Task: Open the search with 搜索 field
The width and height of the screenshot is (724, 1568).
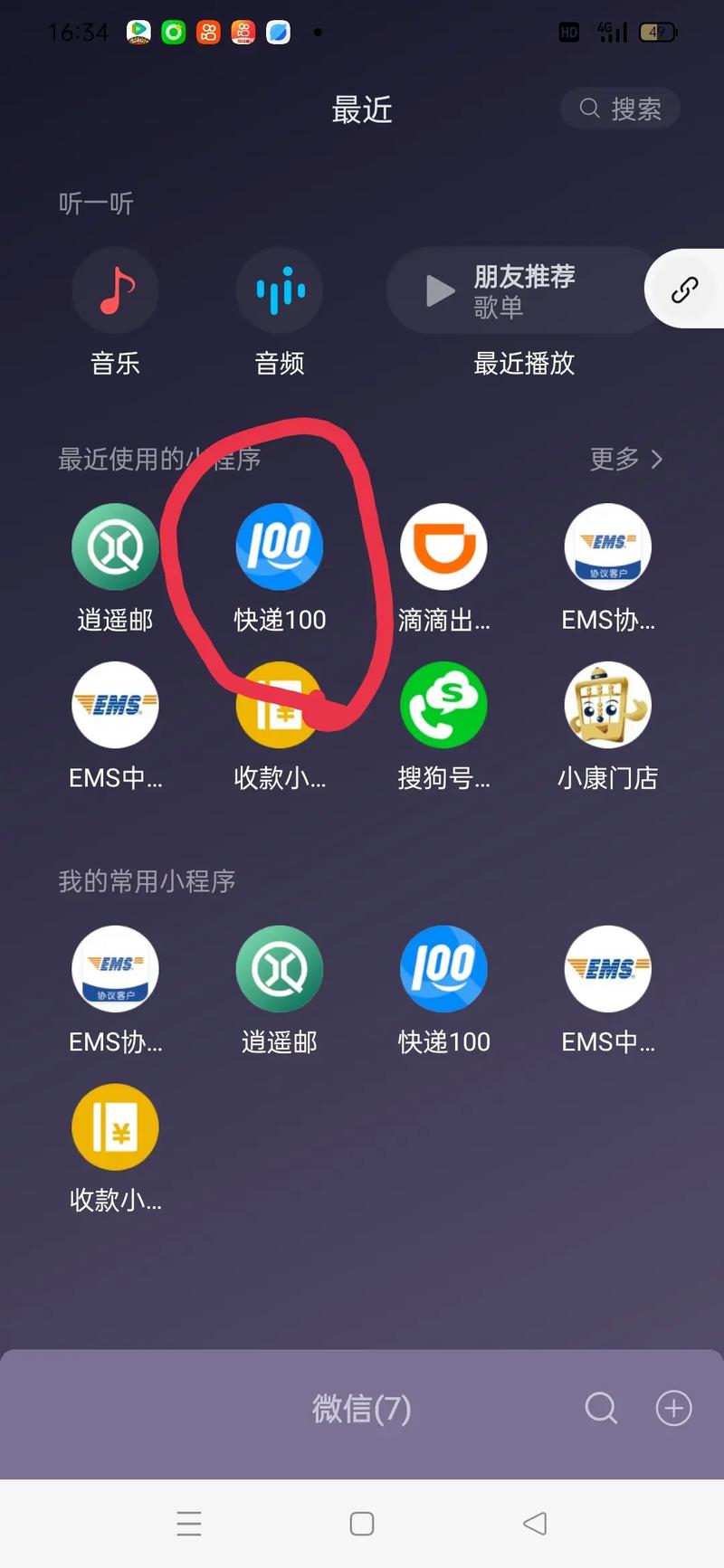Action: (621, 108)
